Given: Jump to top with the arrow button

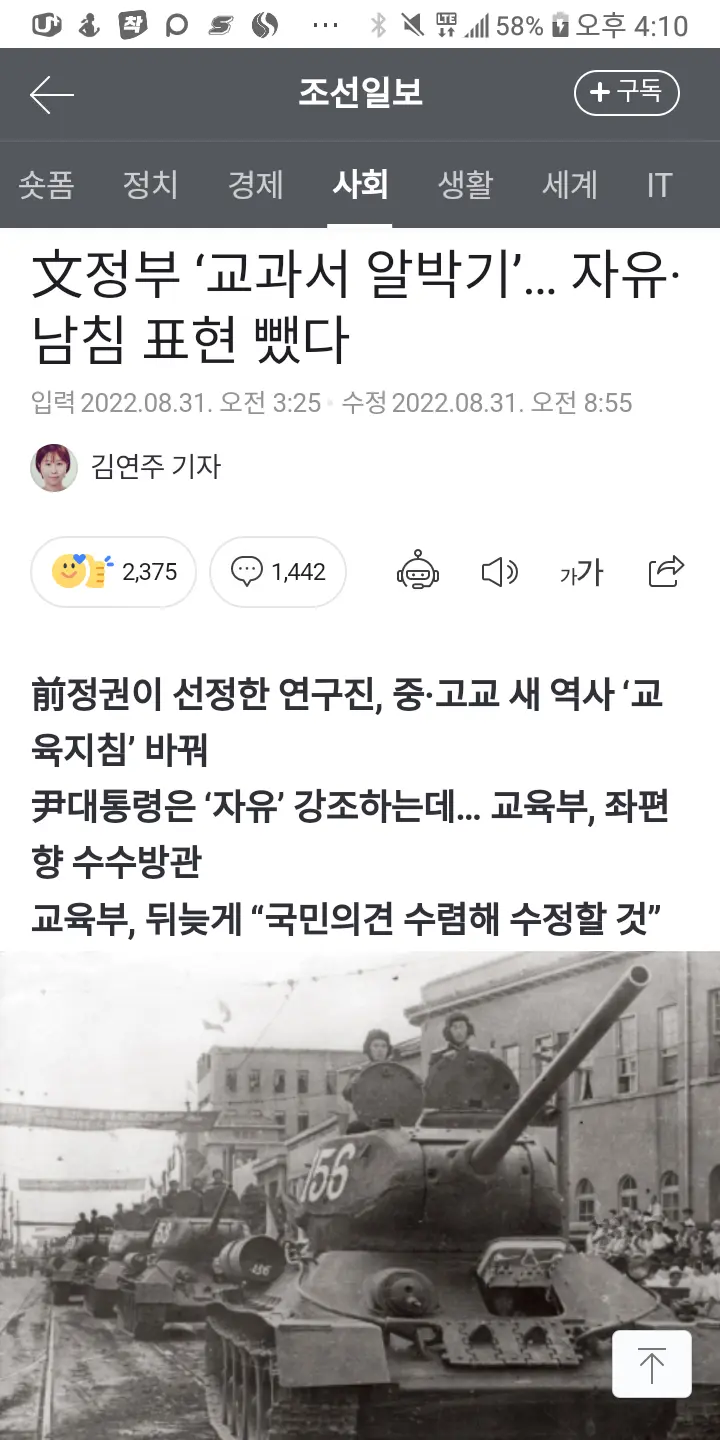Looking at the screenshot, I should [x=652, y=1364].
